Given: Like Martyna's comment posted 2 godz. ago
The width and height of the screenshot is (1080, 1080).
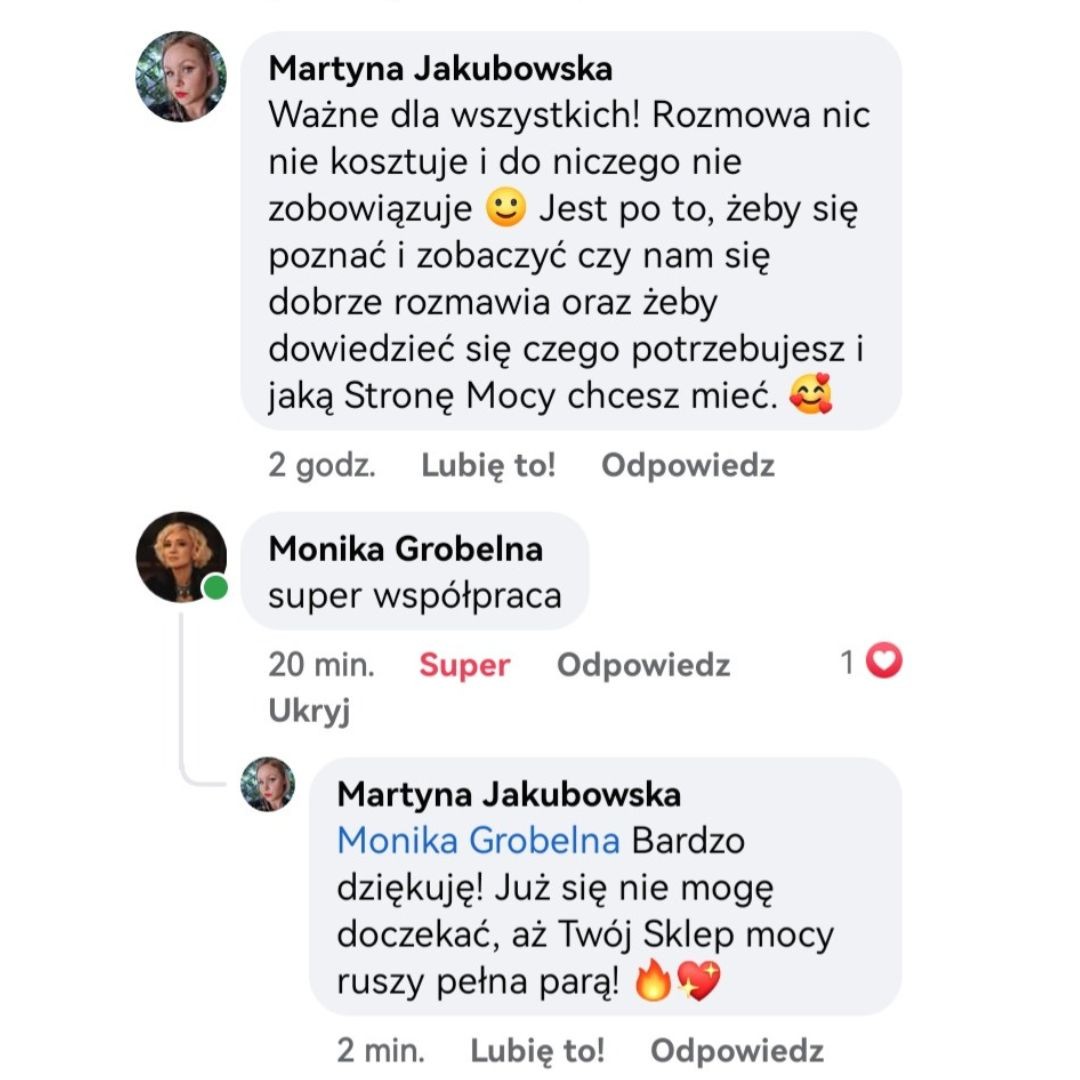Looking at the screenshot, I should point(488,465).
